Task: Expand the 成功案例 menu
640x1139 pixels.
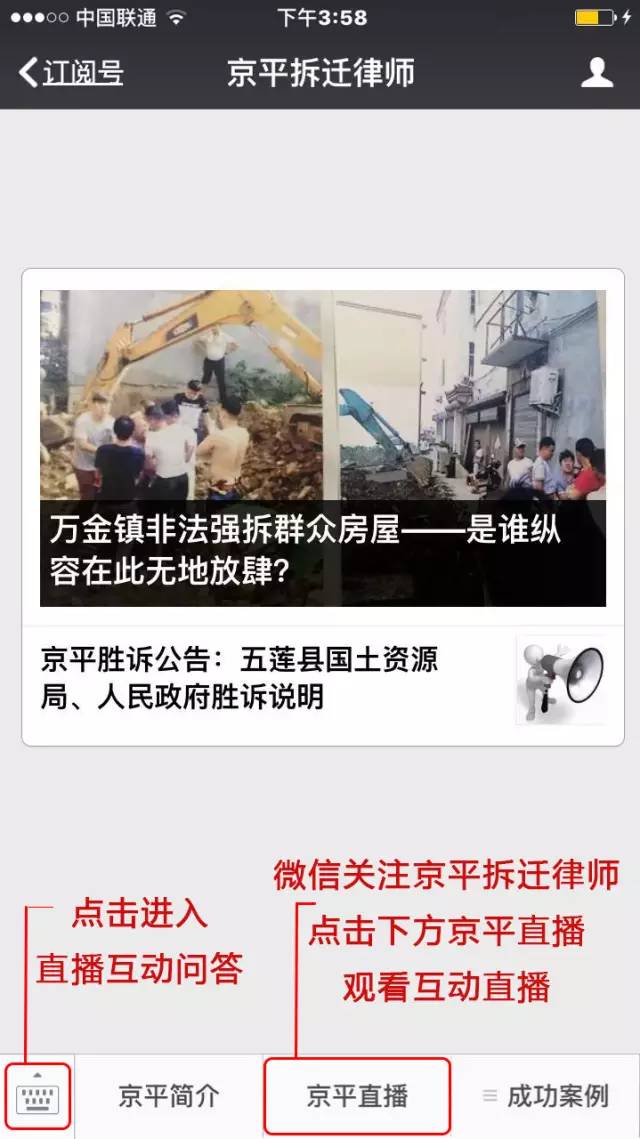Action: (546, 1097)
